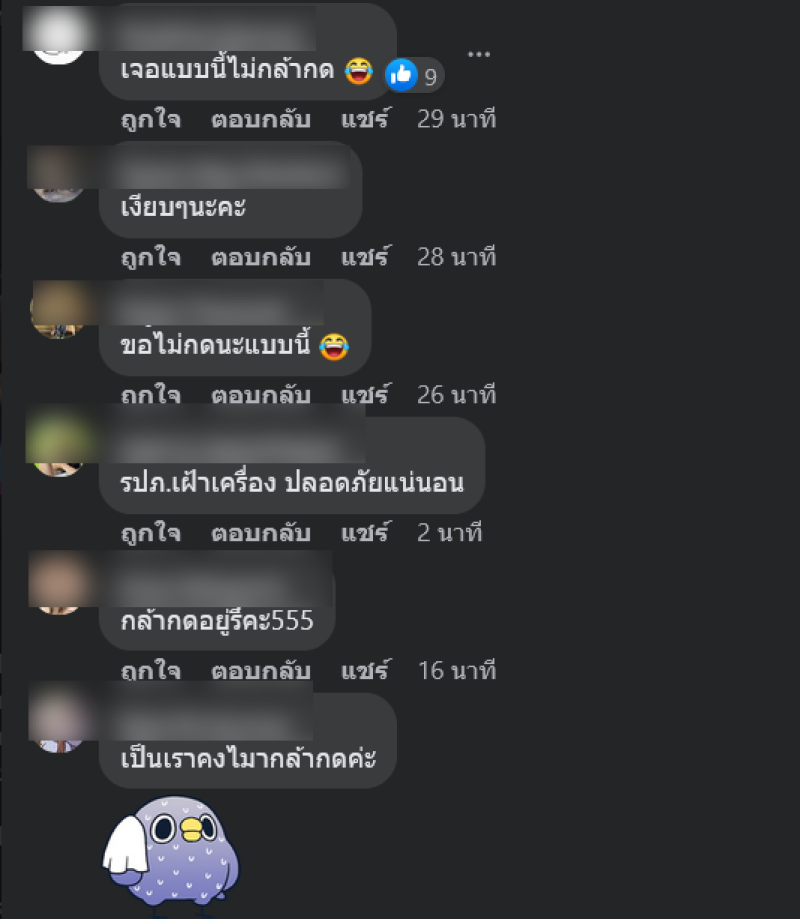
Task: Share the comment posted 16 นาที ago
Action: (x=365, y=670)
